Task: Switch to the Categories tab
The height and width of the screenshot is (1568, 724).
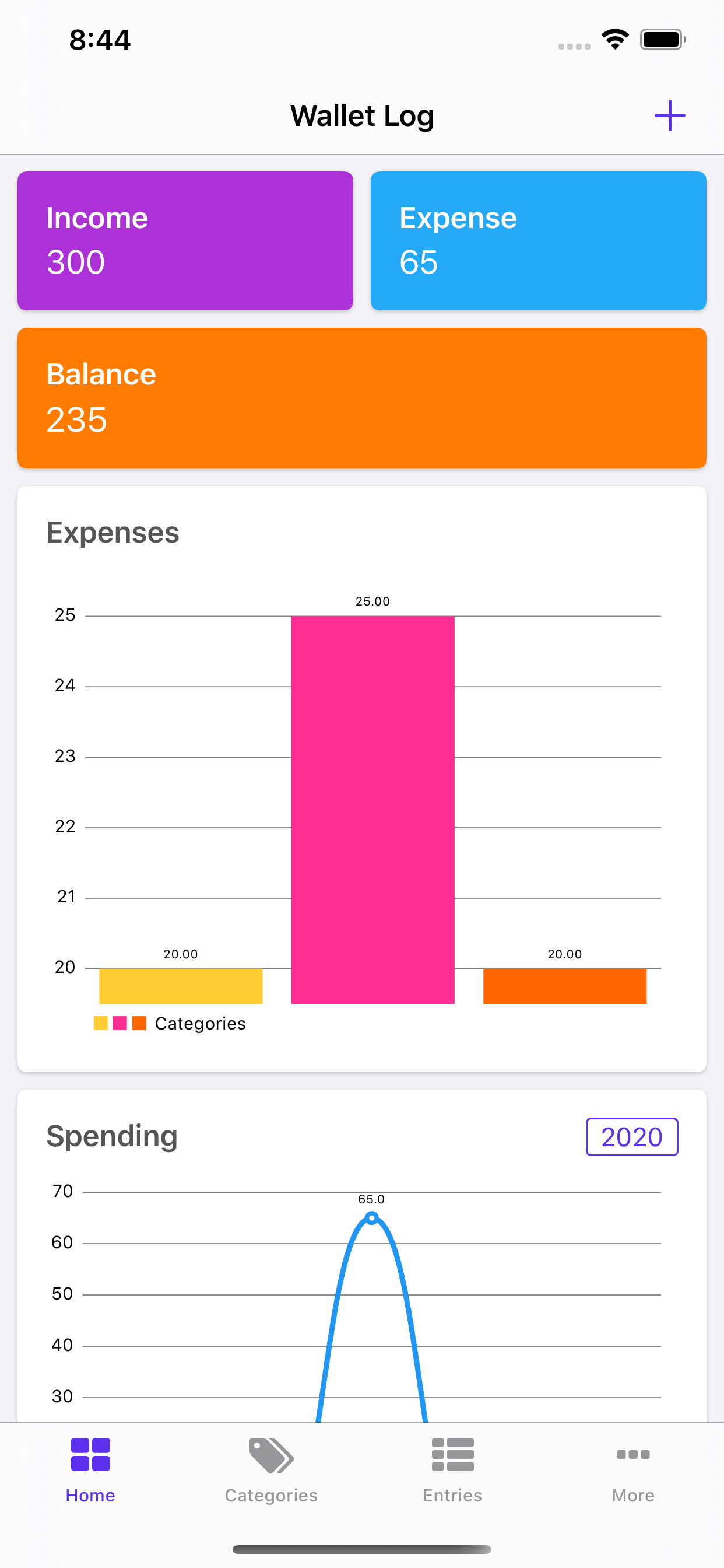Action: pyautogui.click(x=271, y=1468)
